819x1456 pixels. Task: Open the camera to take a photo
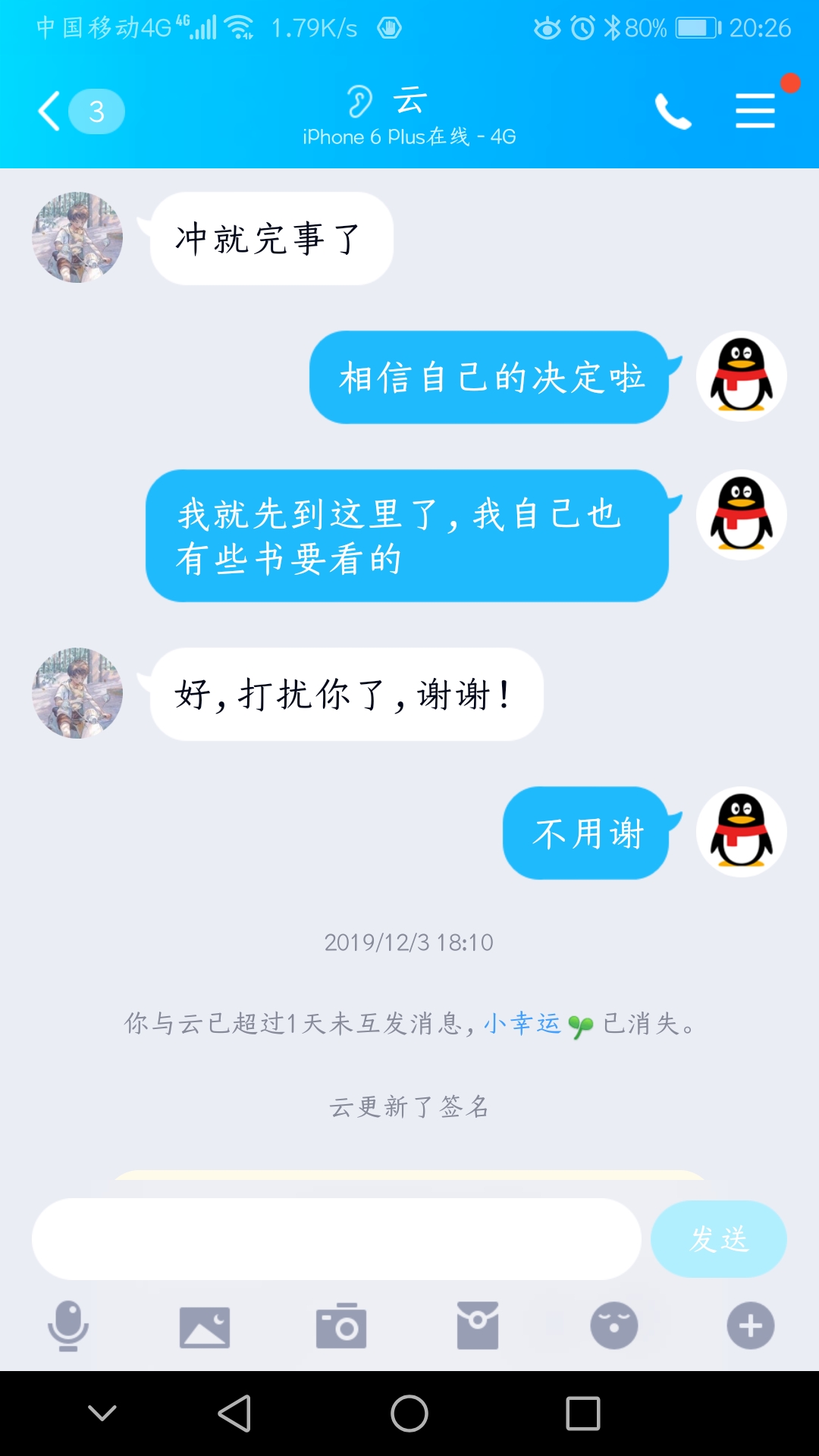pos(341,1326)
